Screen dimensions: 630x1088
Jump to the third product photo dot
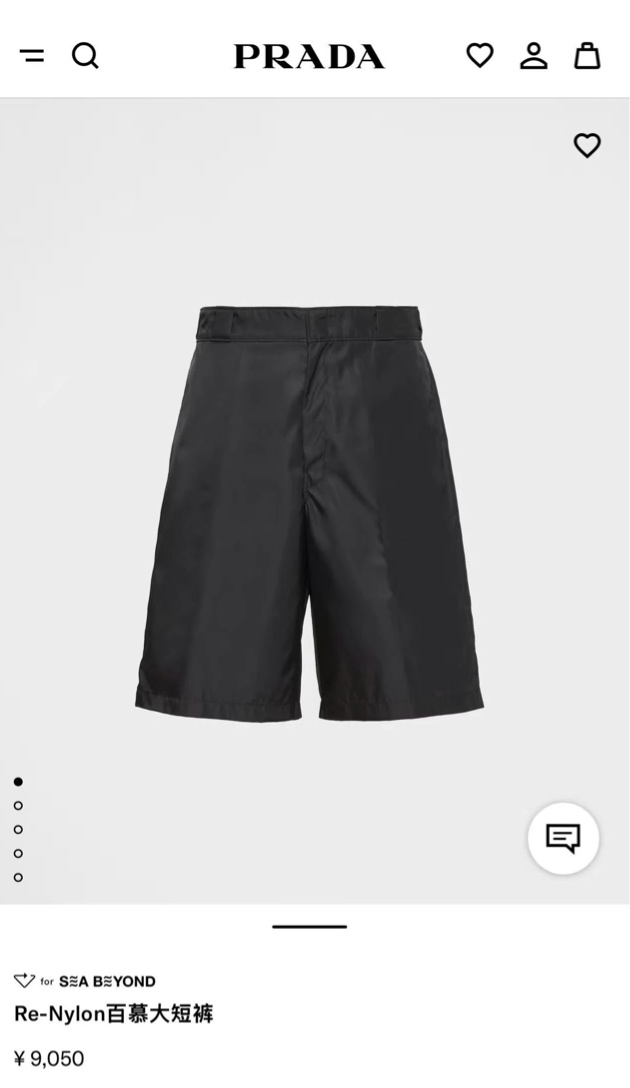point(18,829)
